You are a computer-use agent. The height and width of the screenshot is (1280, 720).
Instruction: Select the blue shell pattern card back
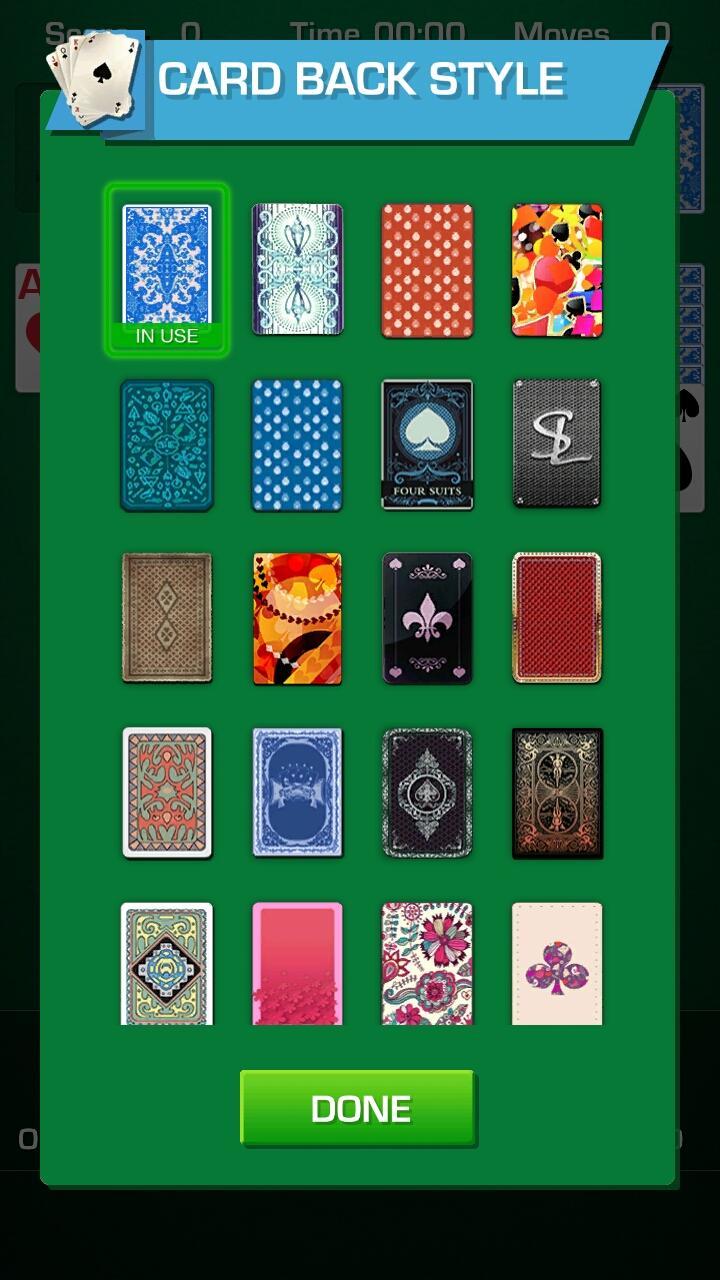tap(298, 445)
